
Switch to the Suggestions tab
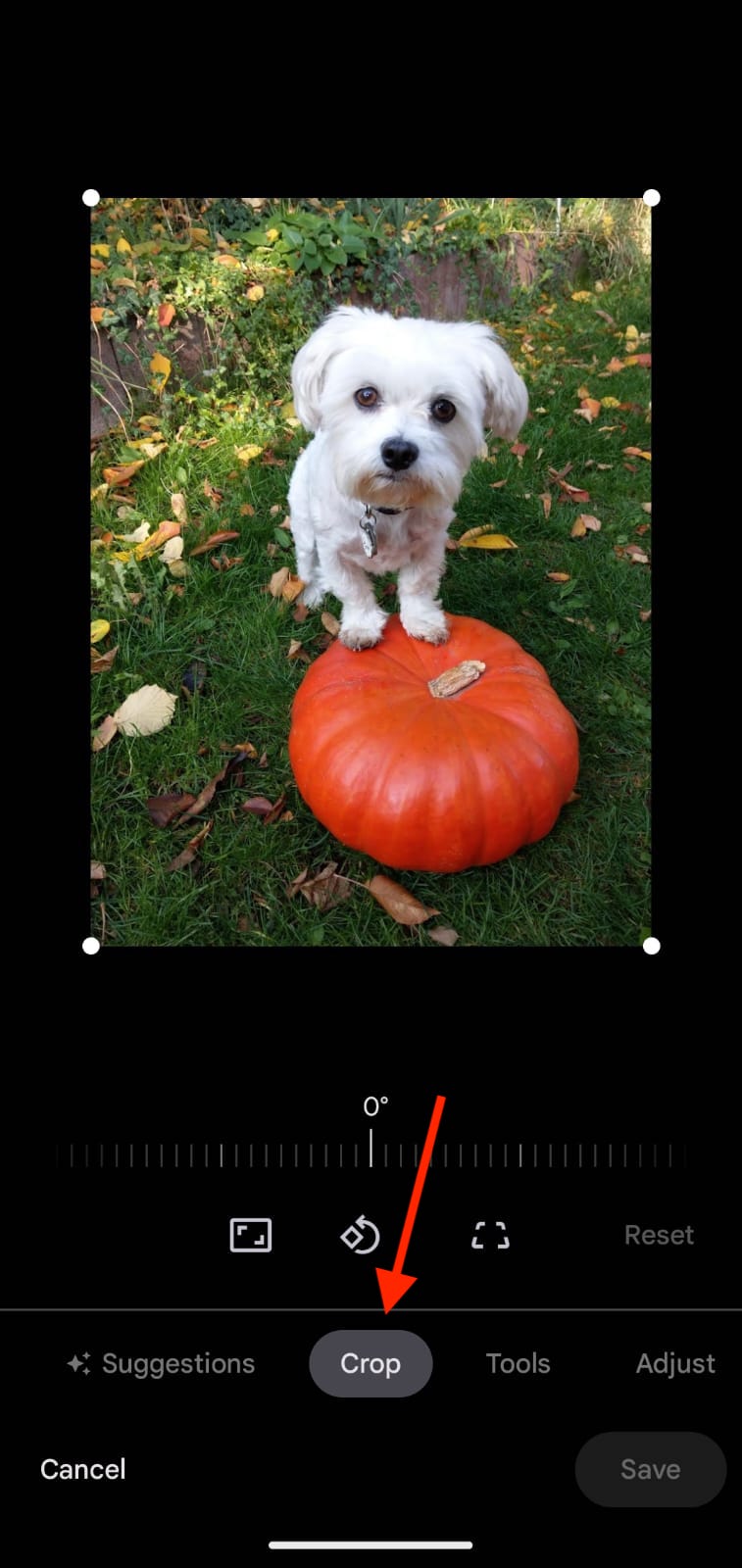point(161,1363)
